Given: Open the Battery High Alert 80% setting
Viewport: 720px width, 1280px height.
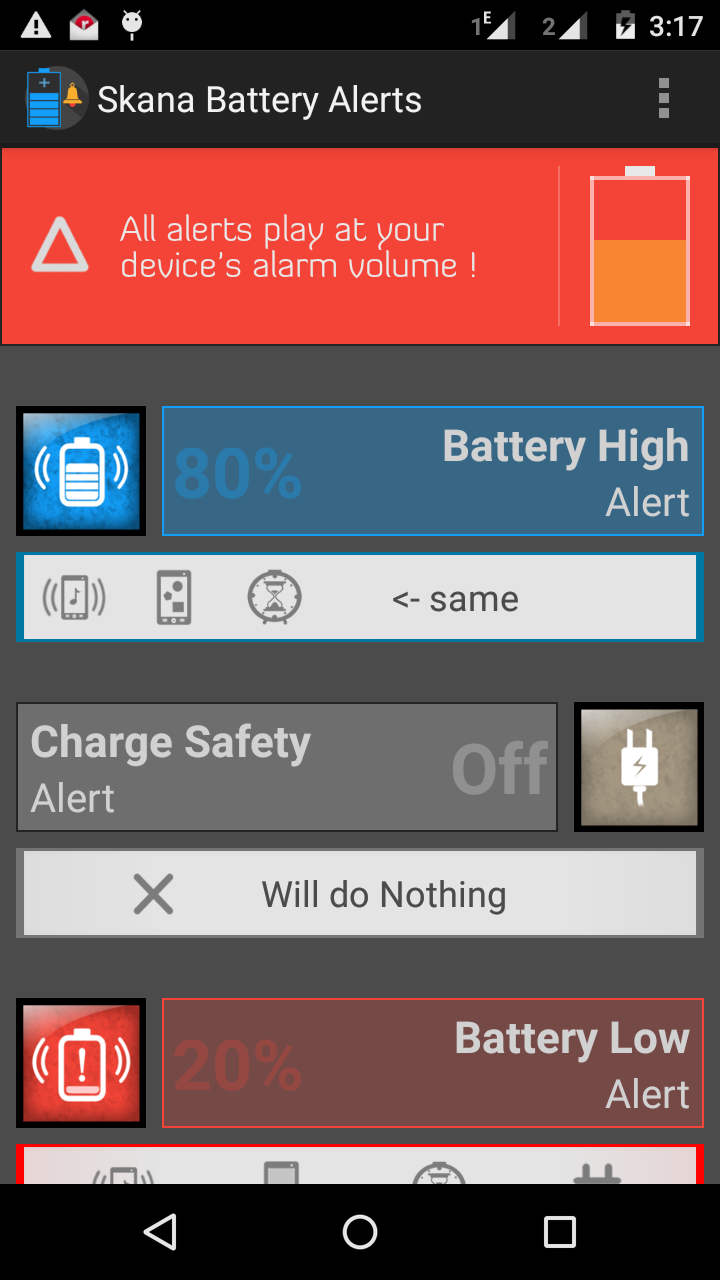Looking at the screenshot, I should click(433, 471).
